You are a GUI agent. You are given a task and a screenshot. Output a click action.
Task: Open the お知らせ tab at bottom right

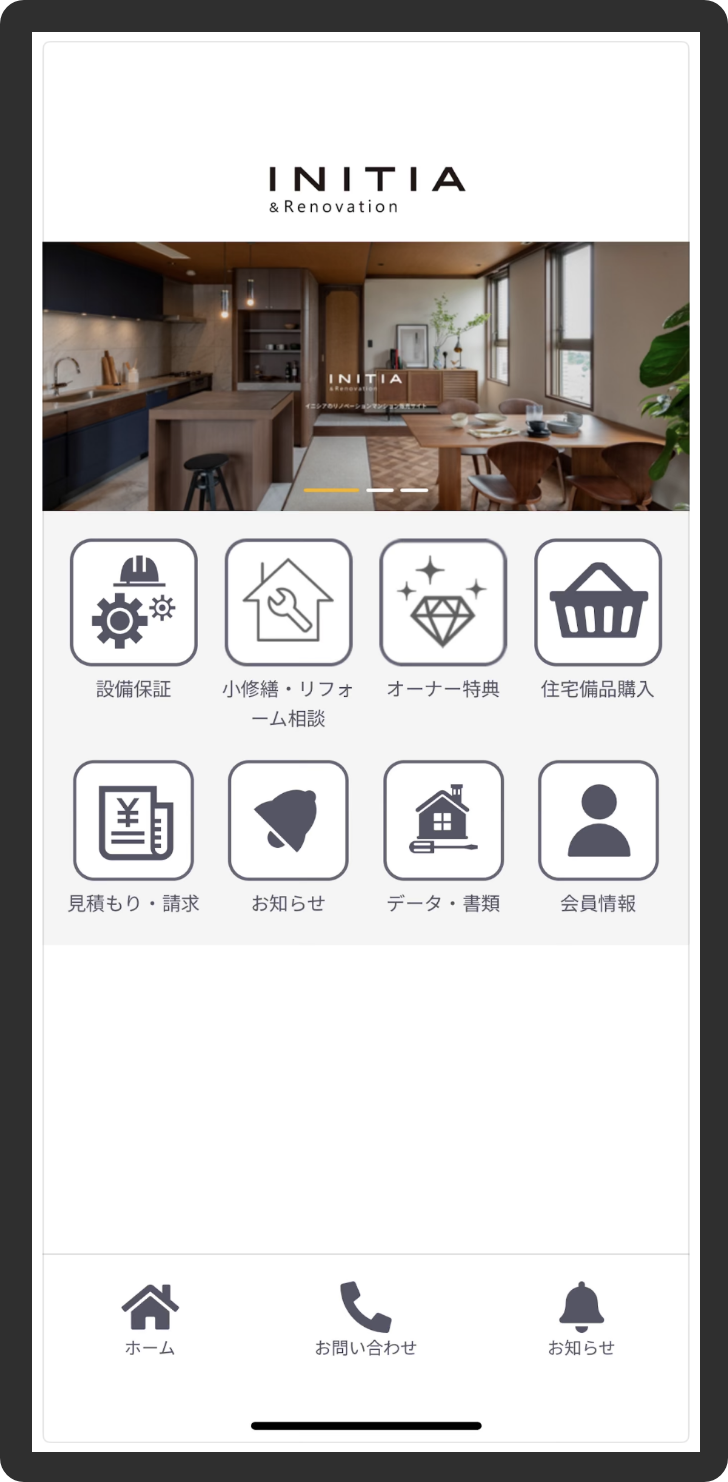[x=581, y=1320]
